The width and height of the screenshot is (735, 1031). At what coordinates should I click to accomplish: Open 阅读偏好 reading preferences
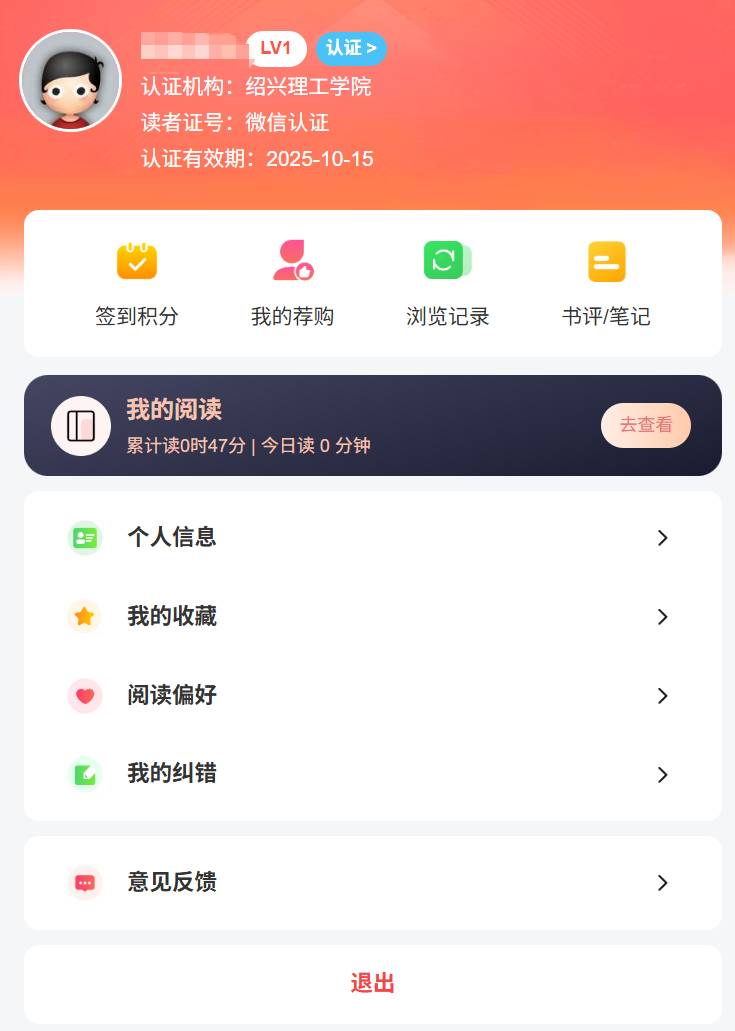pos(372,695)
